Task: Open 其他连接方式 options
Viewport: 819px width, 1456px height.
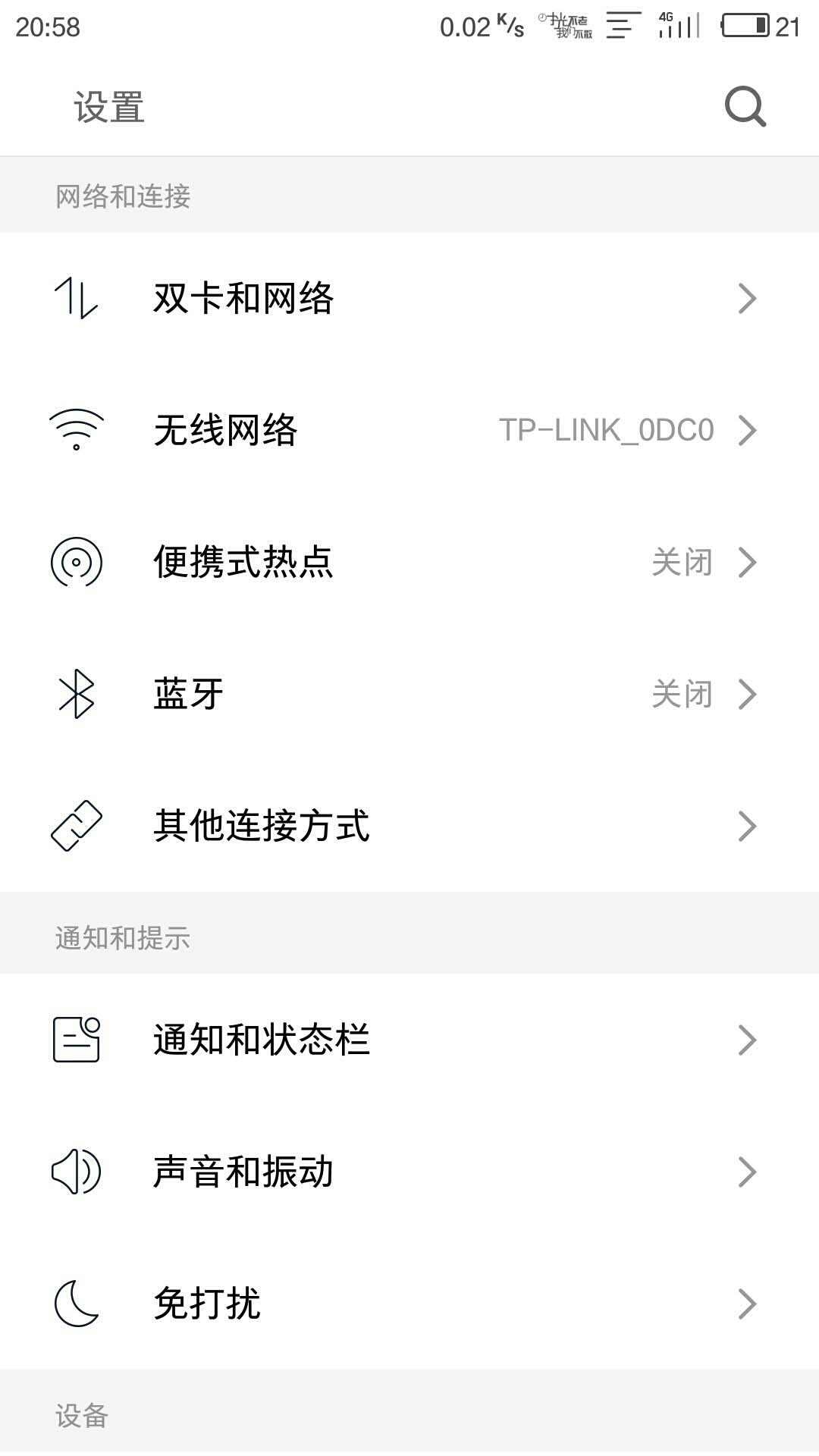Action: click(x=409, y=826)
